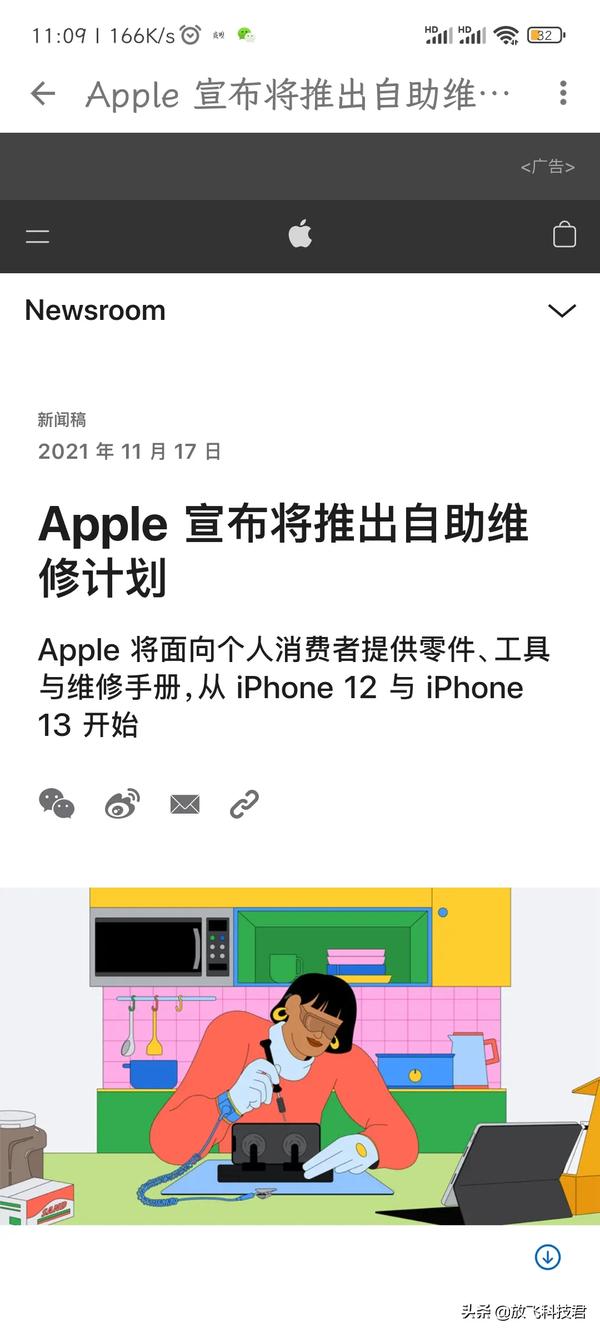The width and height of the screenshot is (600, 1333).
Task: Open the shopping bag
Action: point(564,235)
